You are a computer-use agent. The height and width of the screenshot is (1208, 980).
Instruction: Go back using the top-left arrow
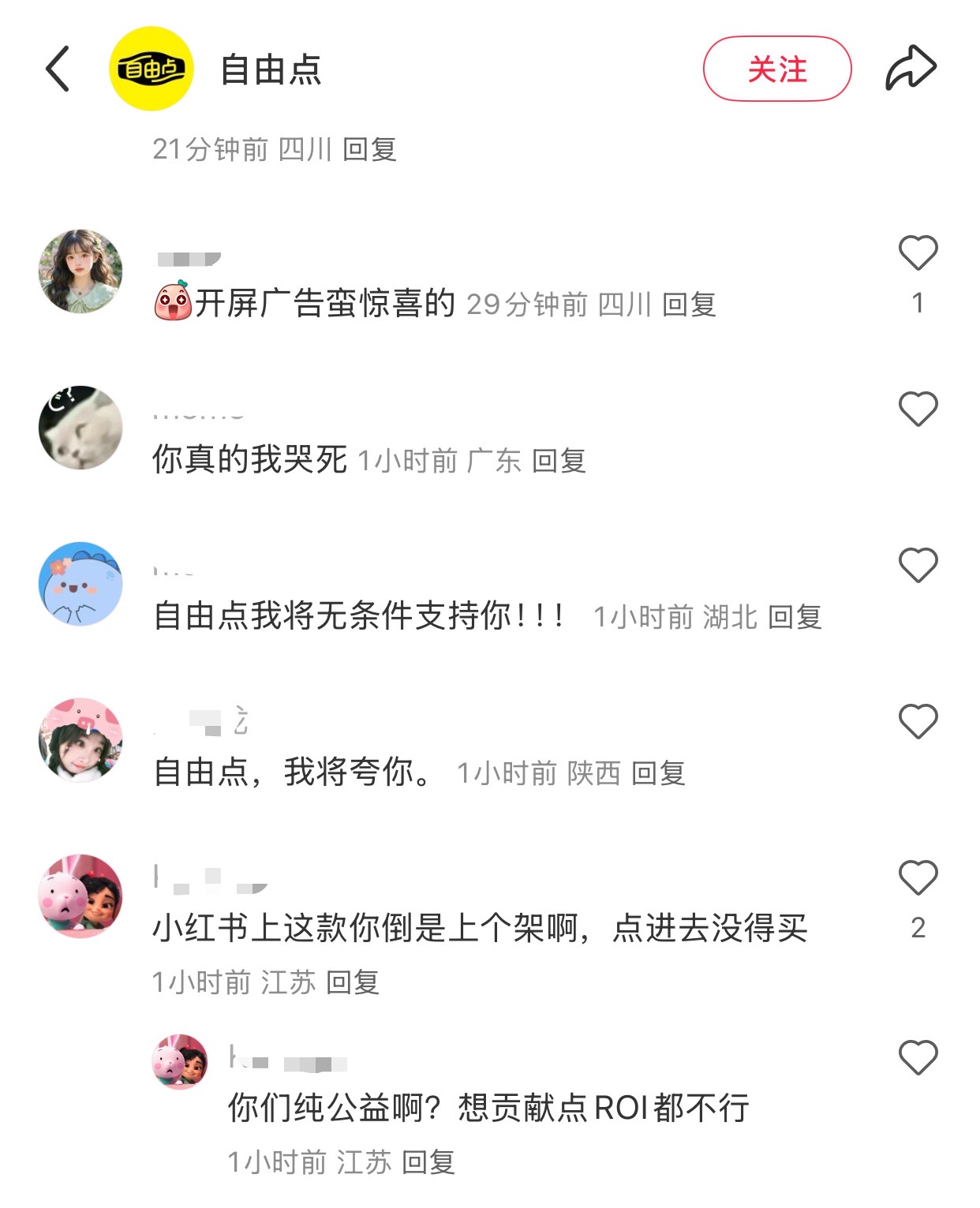(58, 69)
